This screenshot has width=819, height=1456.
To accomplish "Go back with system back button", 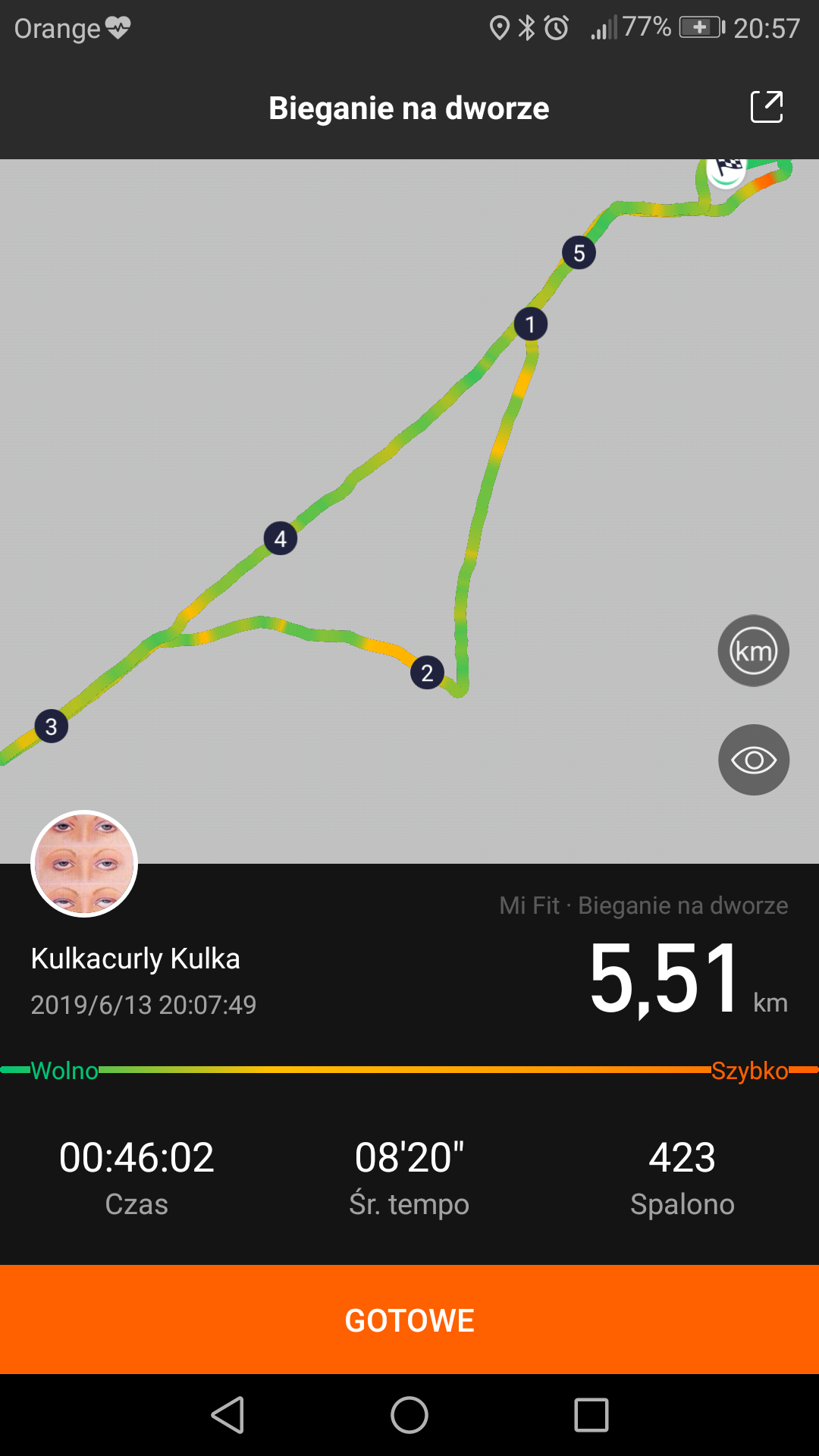I will coord(227,1415).
